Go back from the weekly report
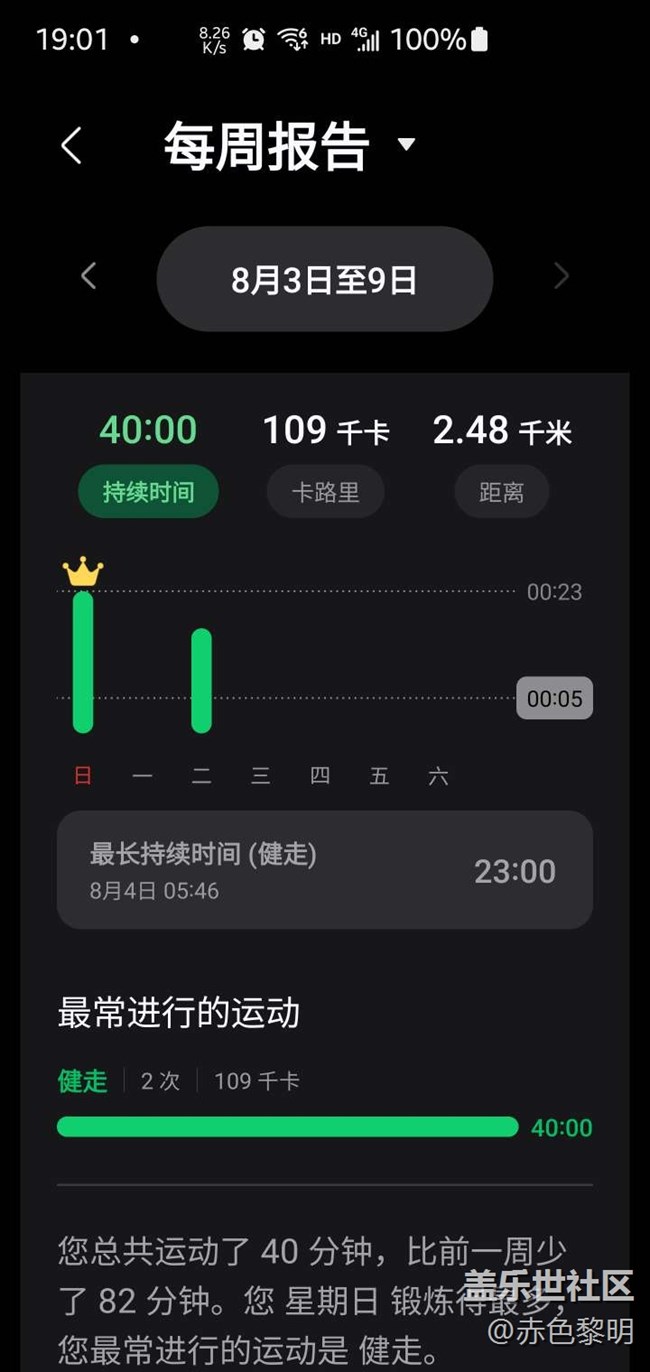 click(x=70, y=146)
